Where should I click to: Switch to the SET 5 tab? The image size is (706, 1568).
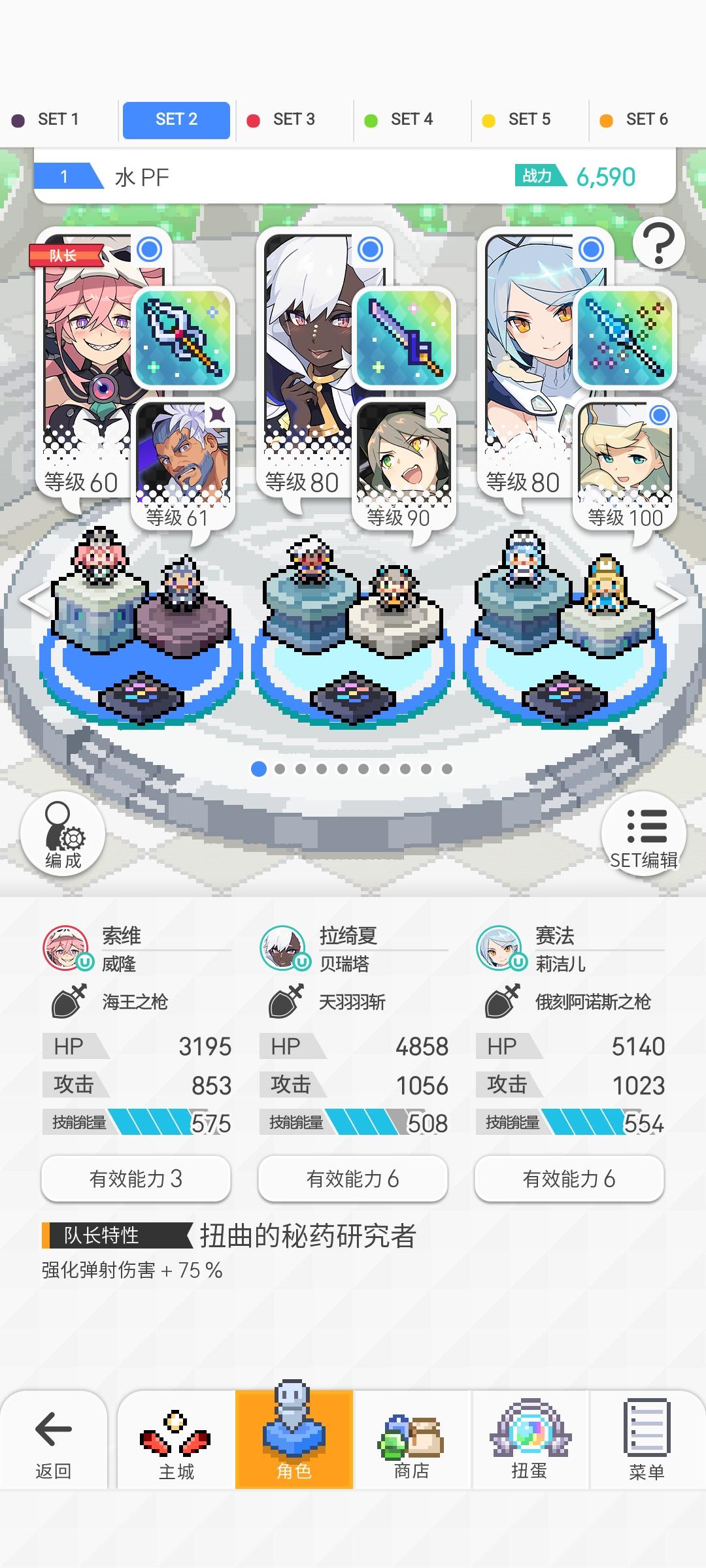coord(528,120)
